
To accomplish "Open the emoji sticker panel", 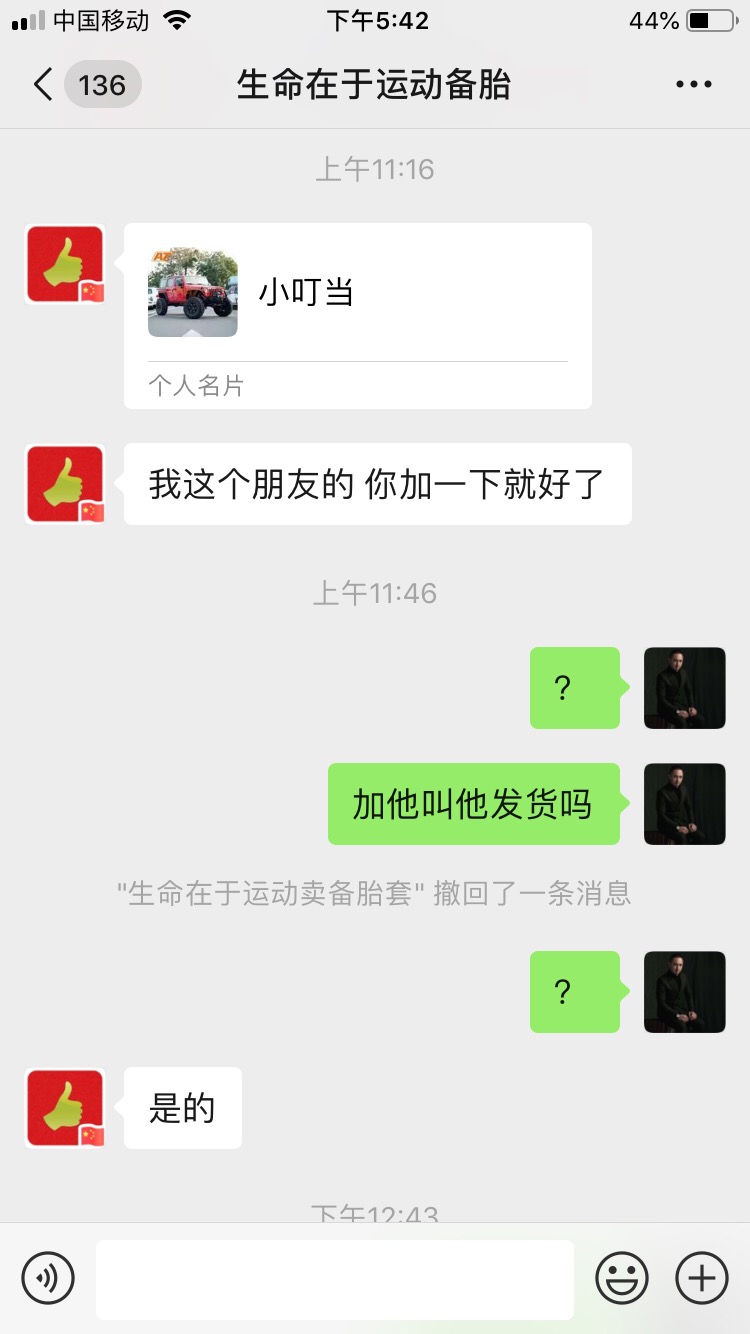I will pos(621,1278).
